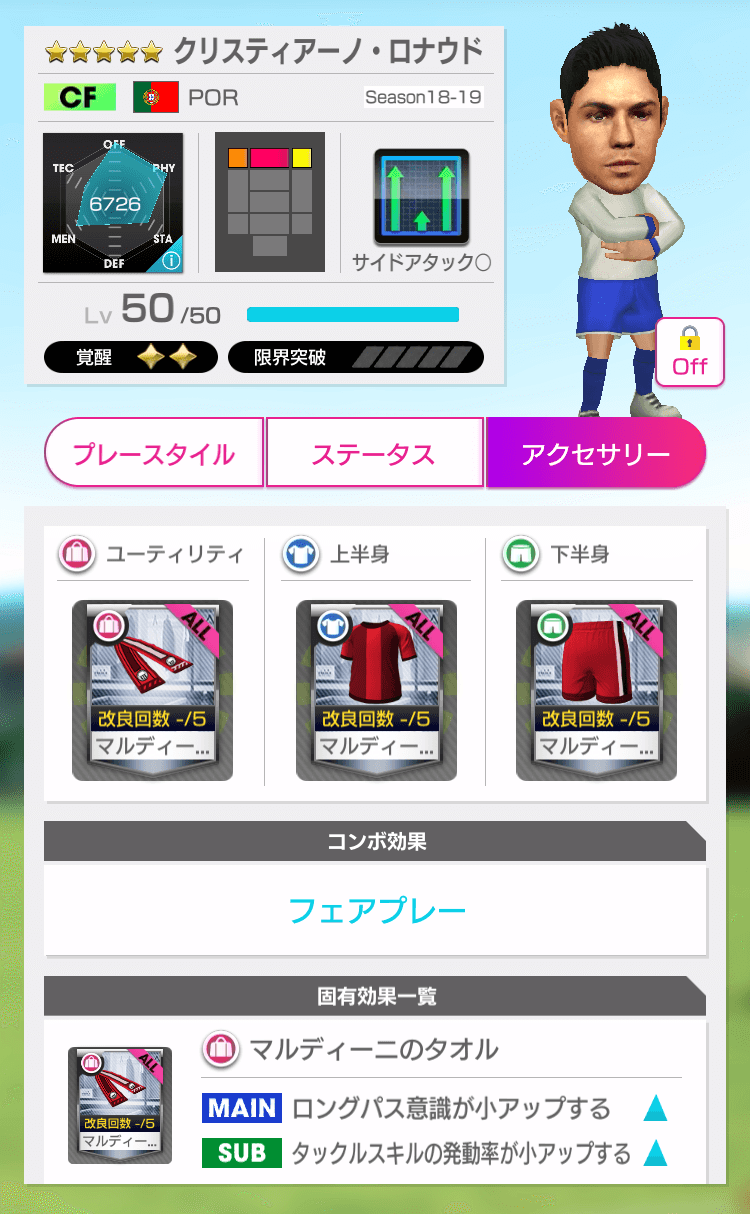The height and width of the screenshot is (1214, 750).
Task: Toggle the lock Off button
Action: click(689, 352)
